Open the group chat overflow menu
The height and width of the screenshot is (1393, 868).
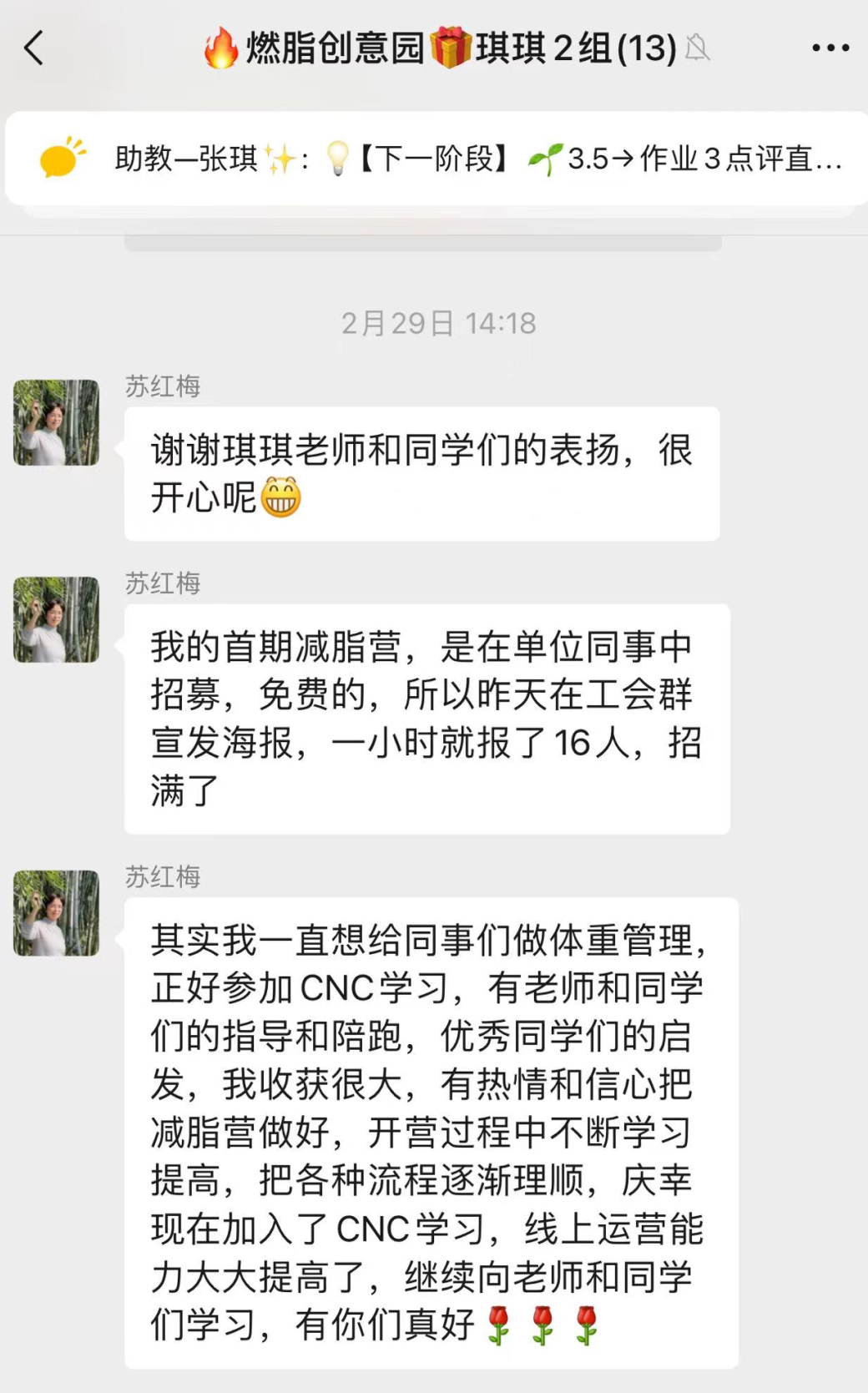click(830, 48)
